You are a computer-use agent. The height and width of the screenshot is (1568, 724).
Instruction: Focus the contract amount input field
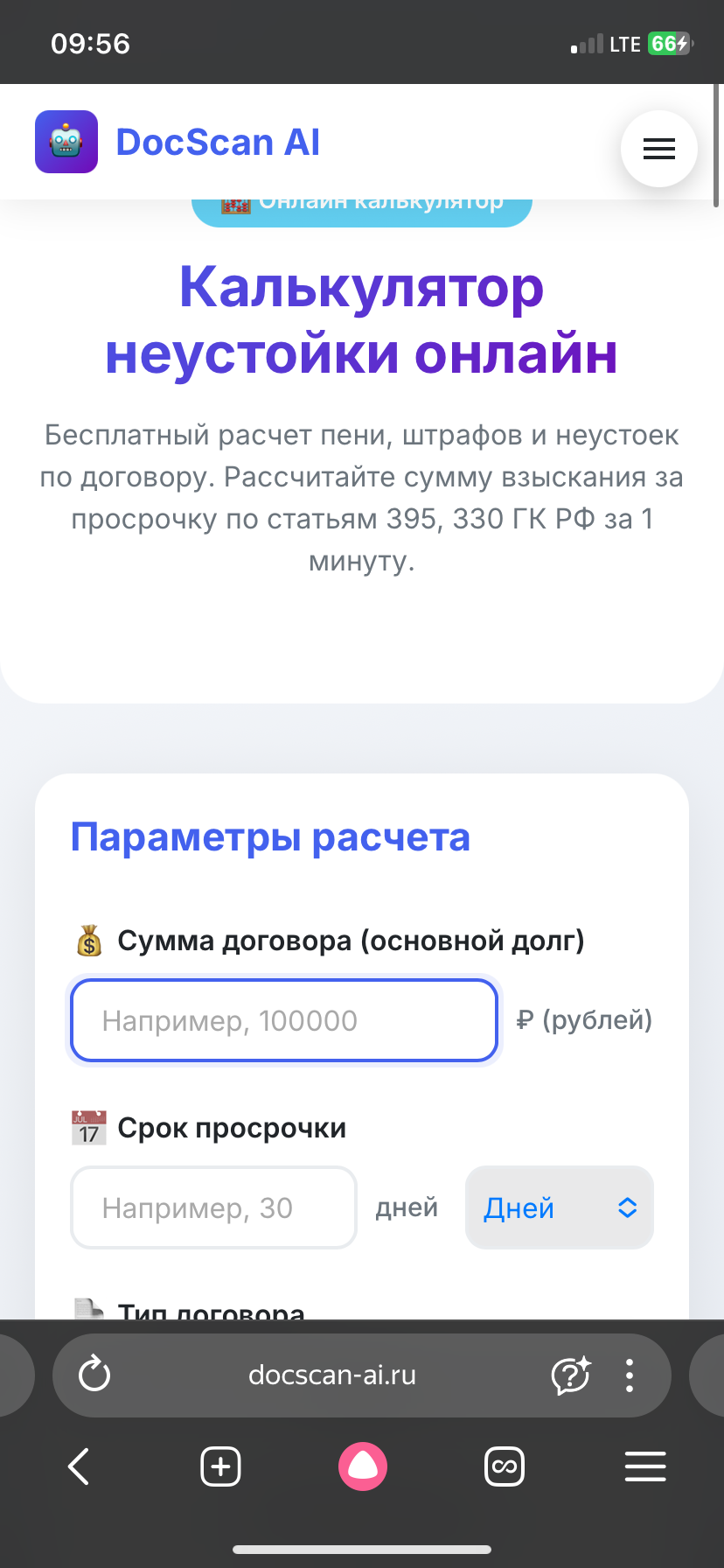(284, 1020)
